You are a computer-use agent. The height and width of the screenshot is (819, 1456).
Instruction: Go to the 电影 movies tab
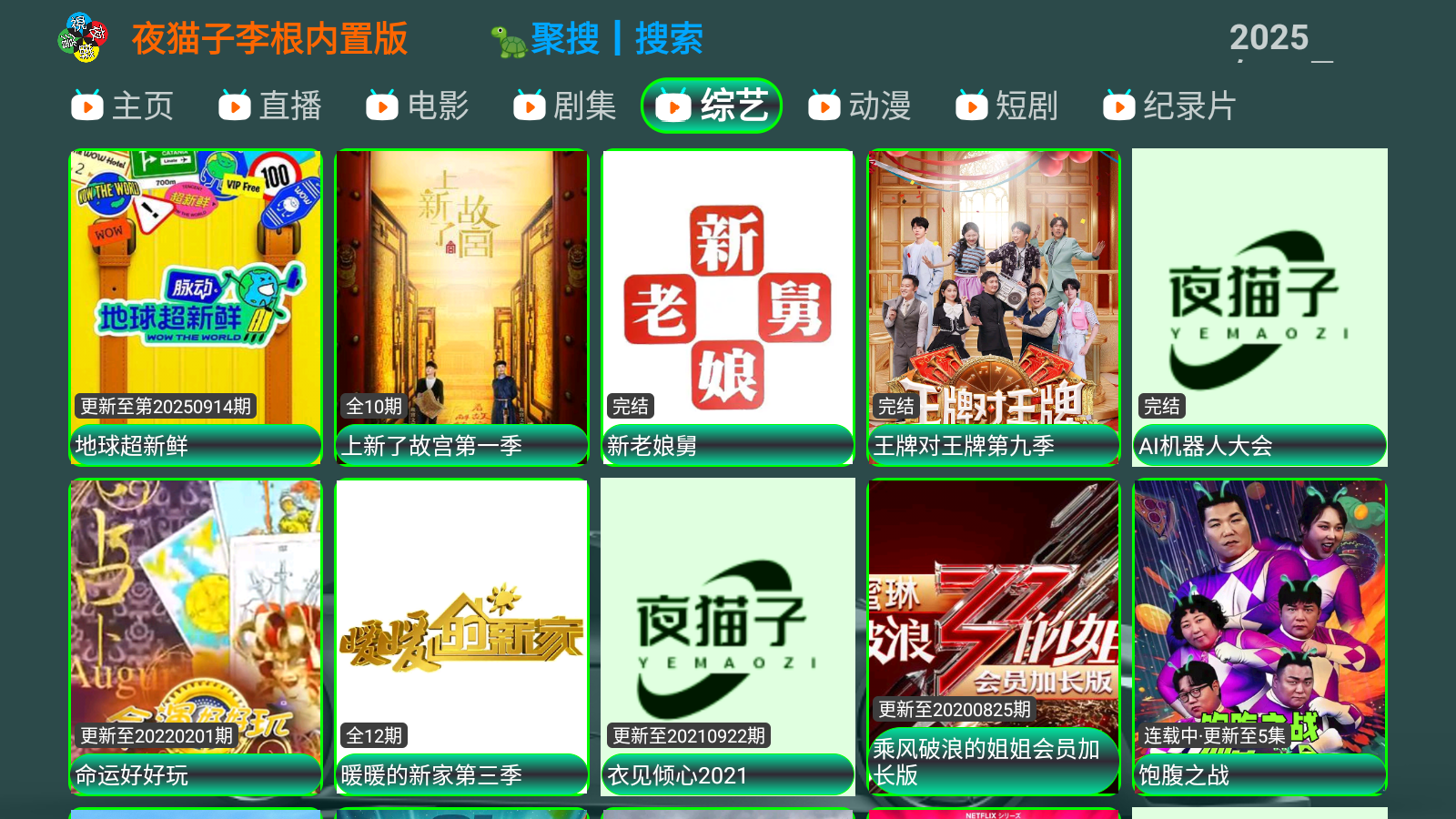click(x=418, y=106)
